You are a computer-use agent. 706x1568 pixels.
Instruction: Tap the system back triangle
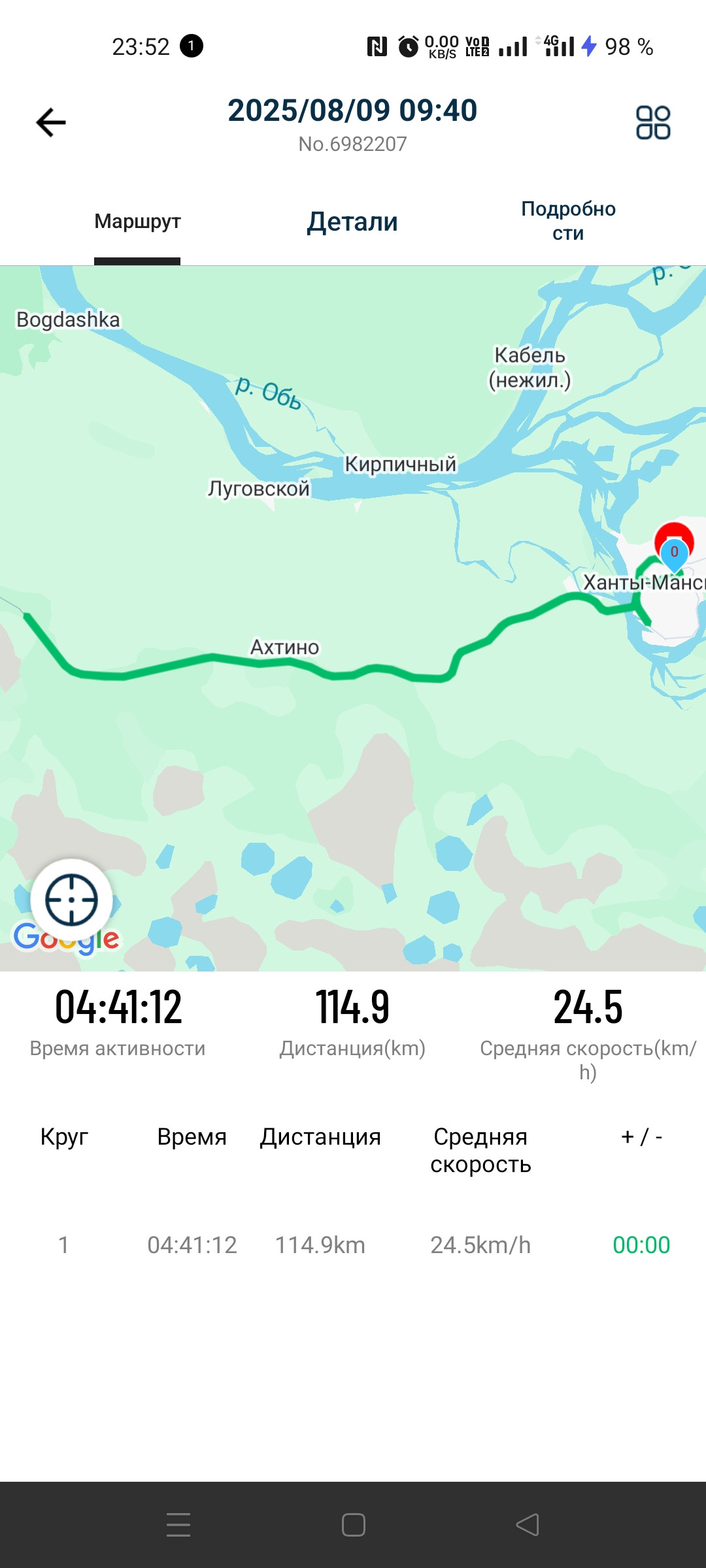pos(528,1525)
